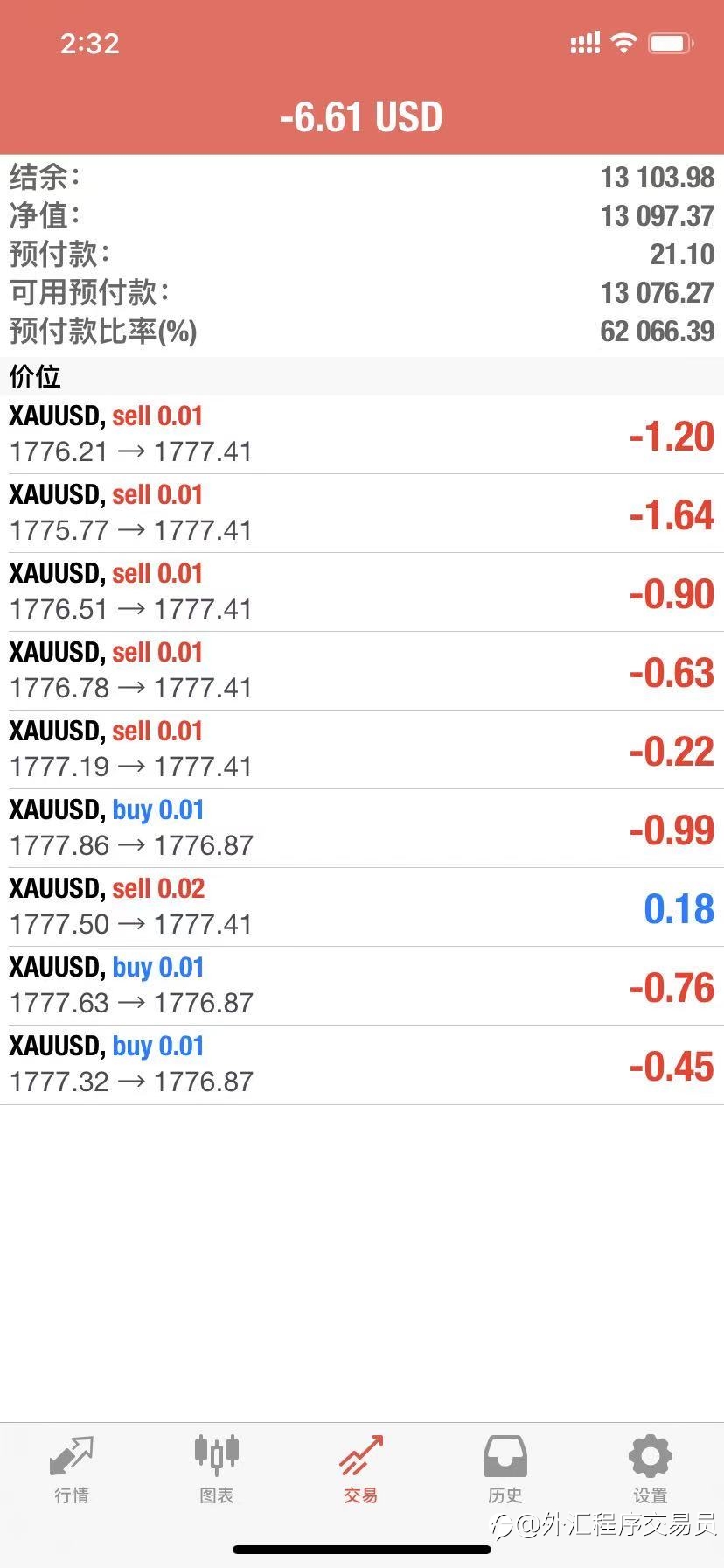Open the 图表 tab

click(x=216, y=1470)
